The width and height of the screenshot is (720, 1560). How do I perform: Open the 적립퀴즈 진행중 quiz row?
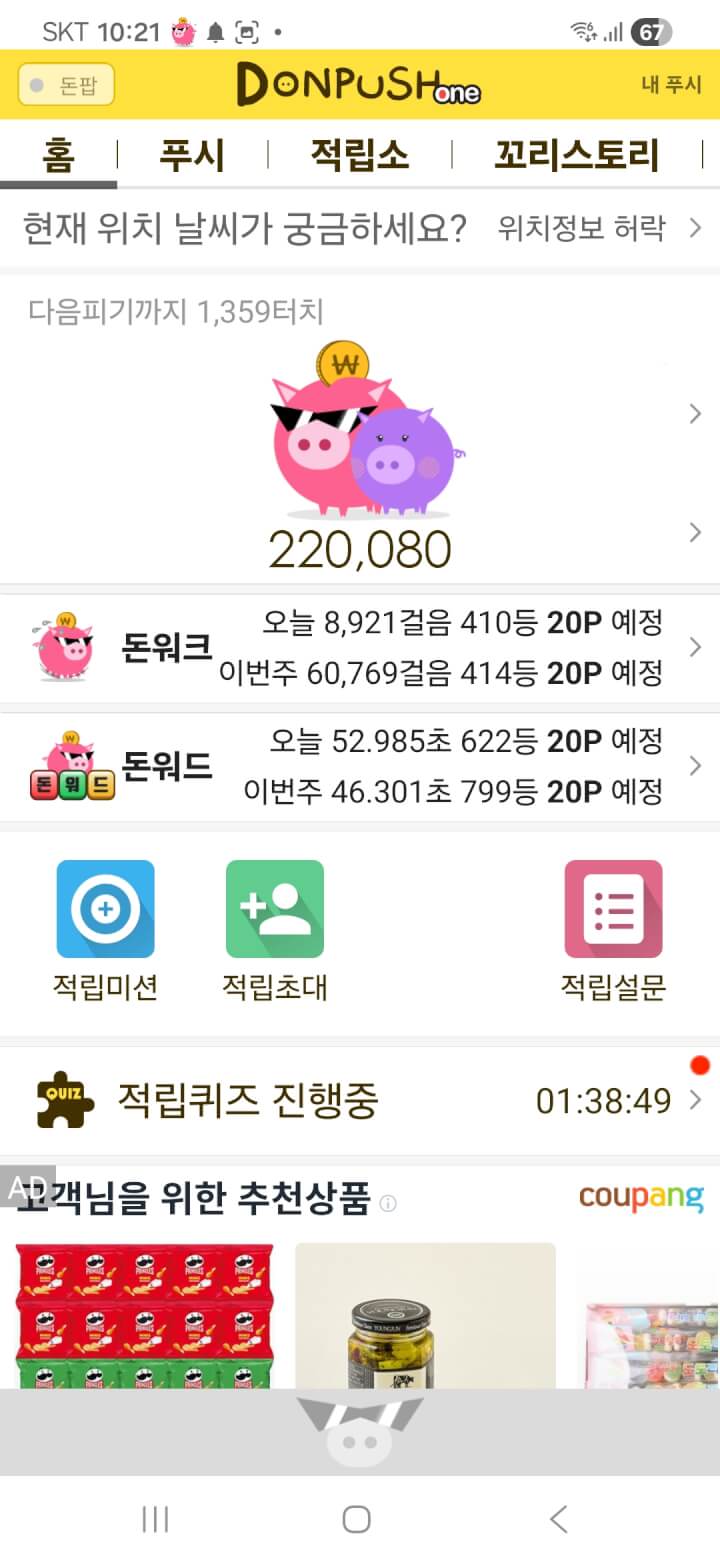360,1101
